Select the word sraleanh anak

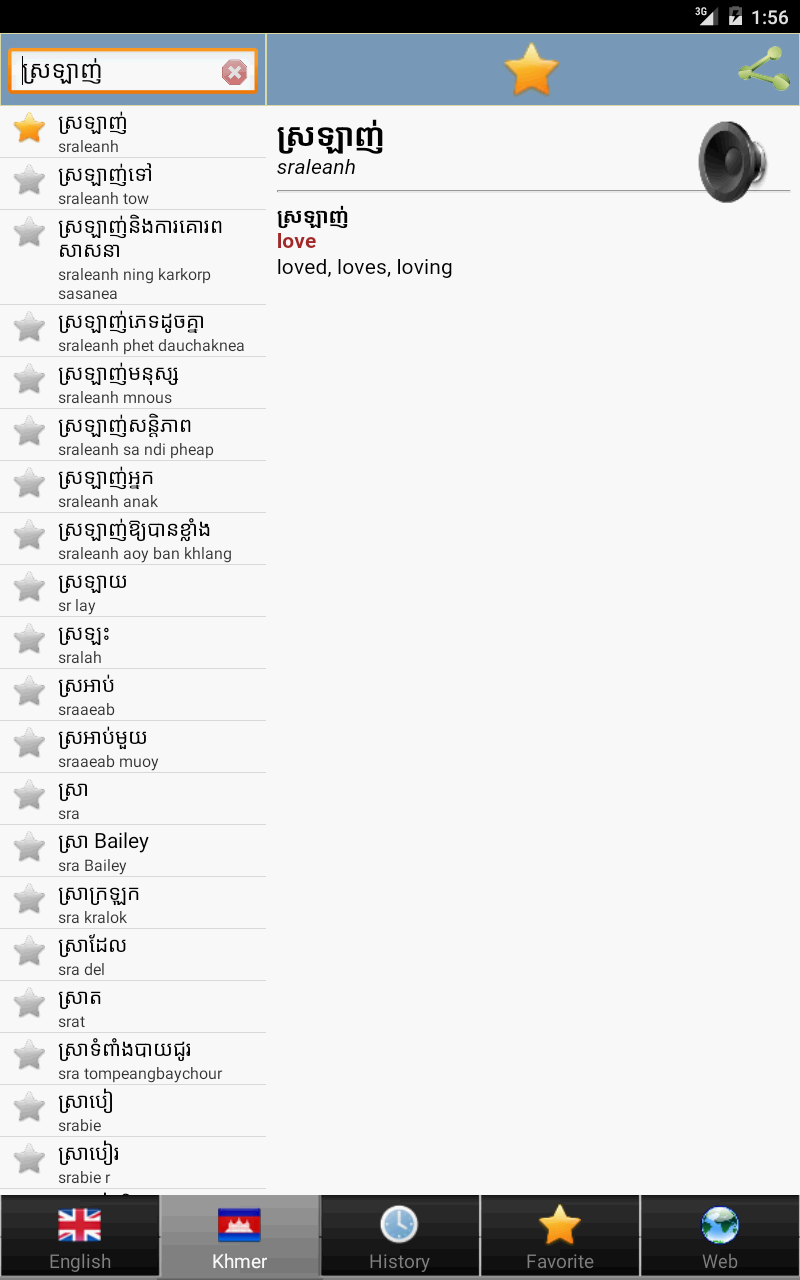point(133,487)
